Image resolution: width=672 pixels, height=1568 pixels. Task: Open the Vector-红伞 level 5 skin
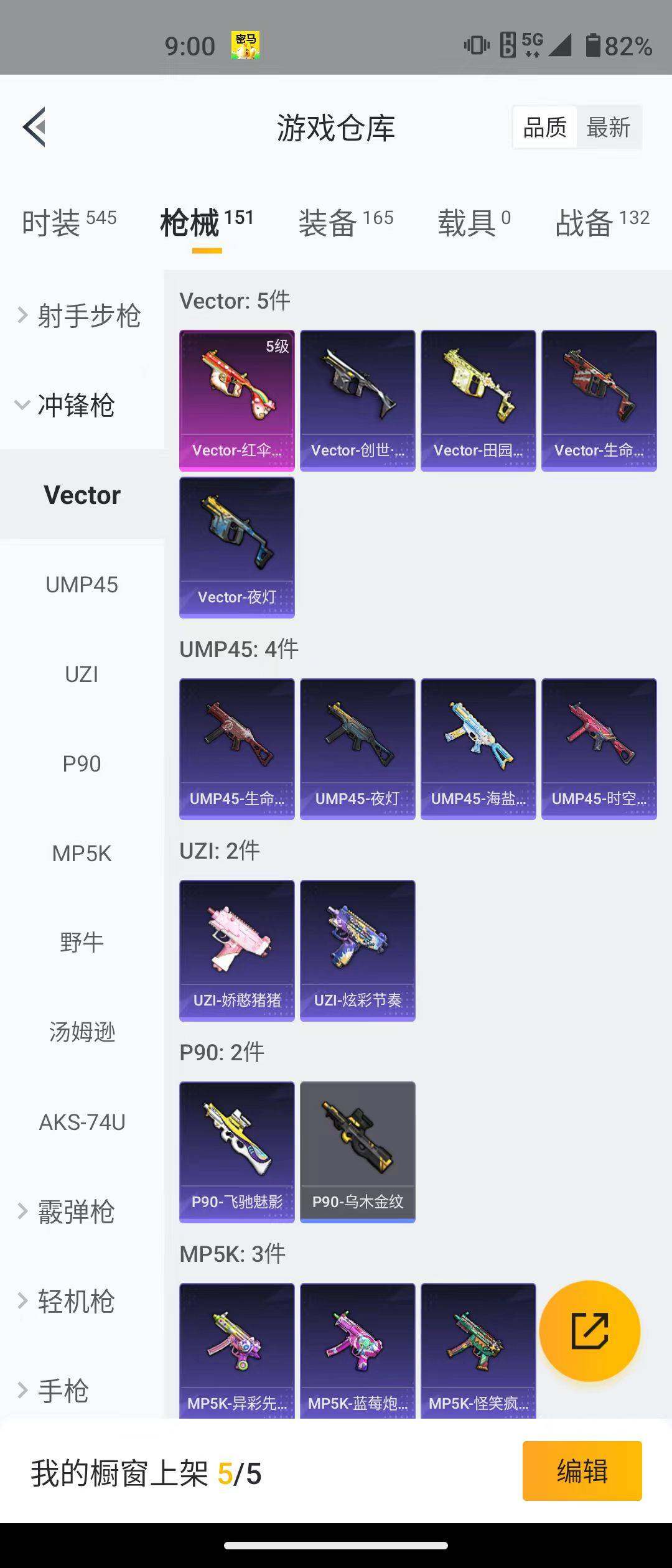tap(236, 400)
